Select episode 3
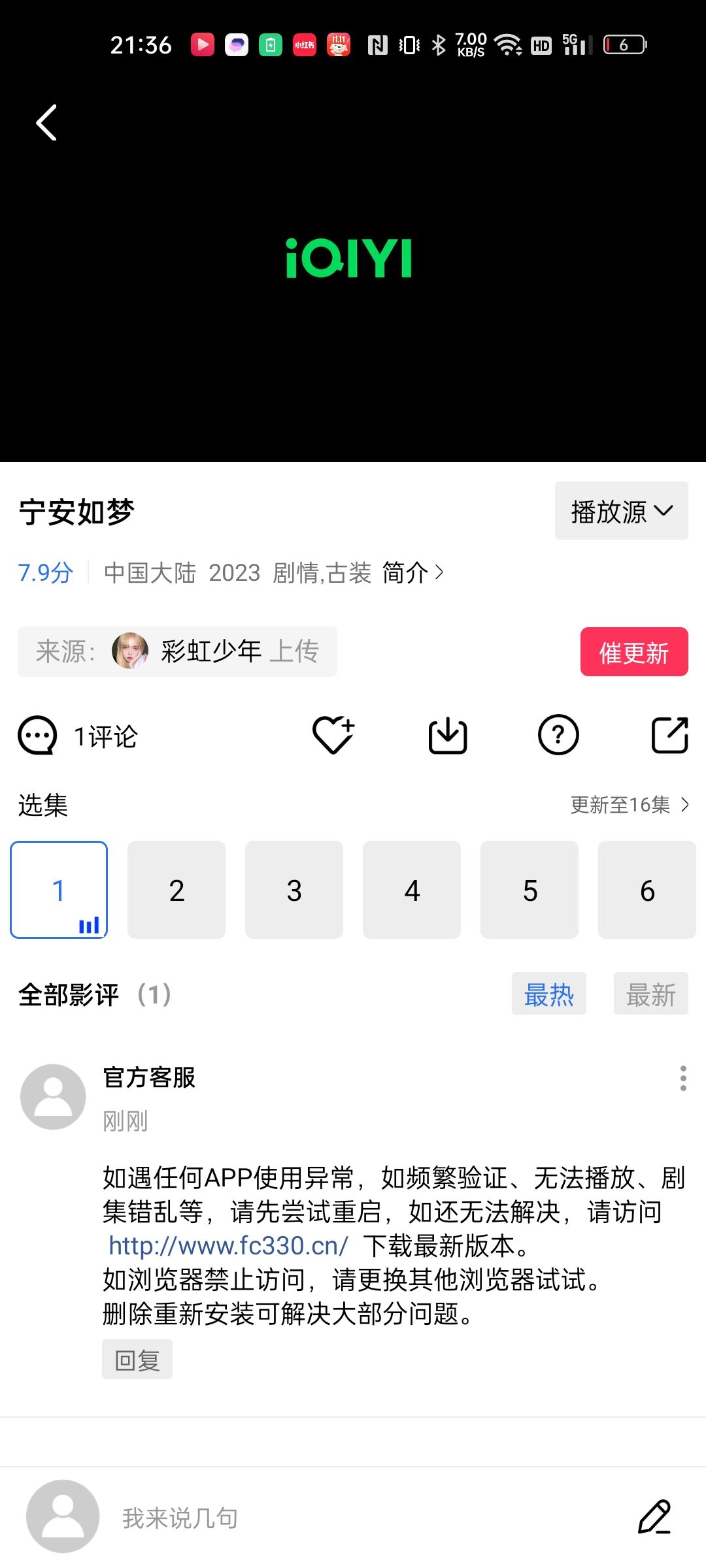Viewport: 706px width, 1568px height. point(294,890)
